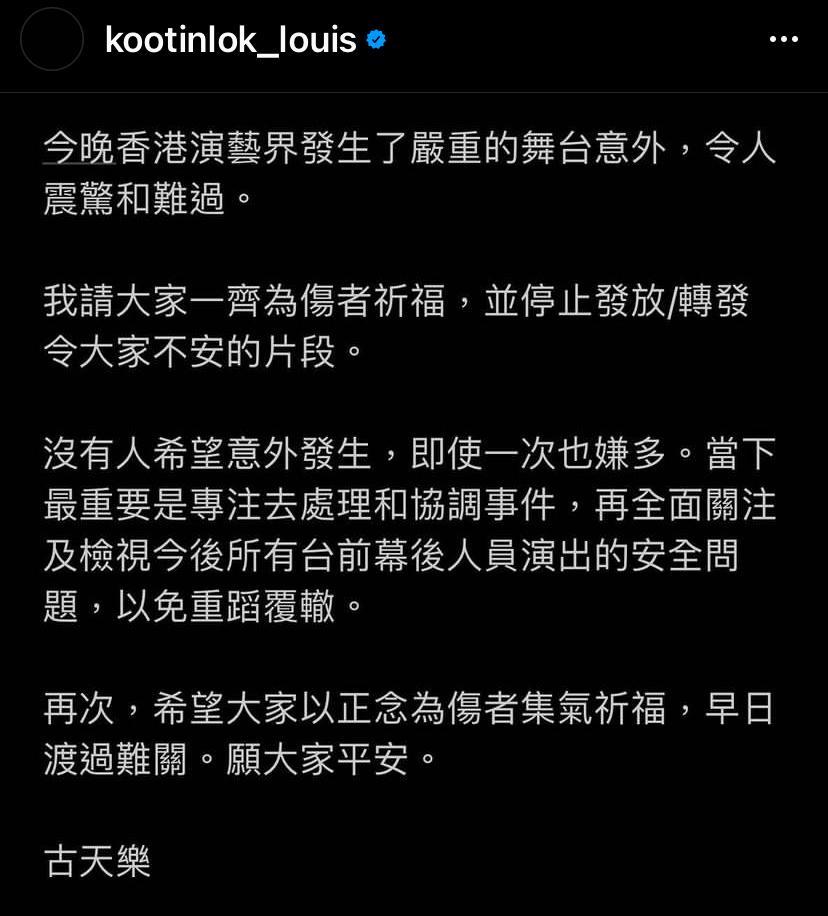Open the post's three-dot overflow menu
Viewport: 828px width, 916px height.
[783, 40]
